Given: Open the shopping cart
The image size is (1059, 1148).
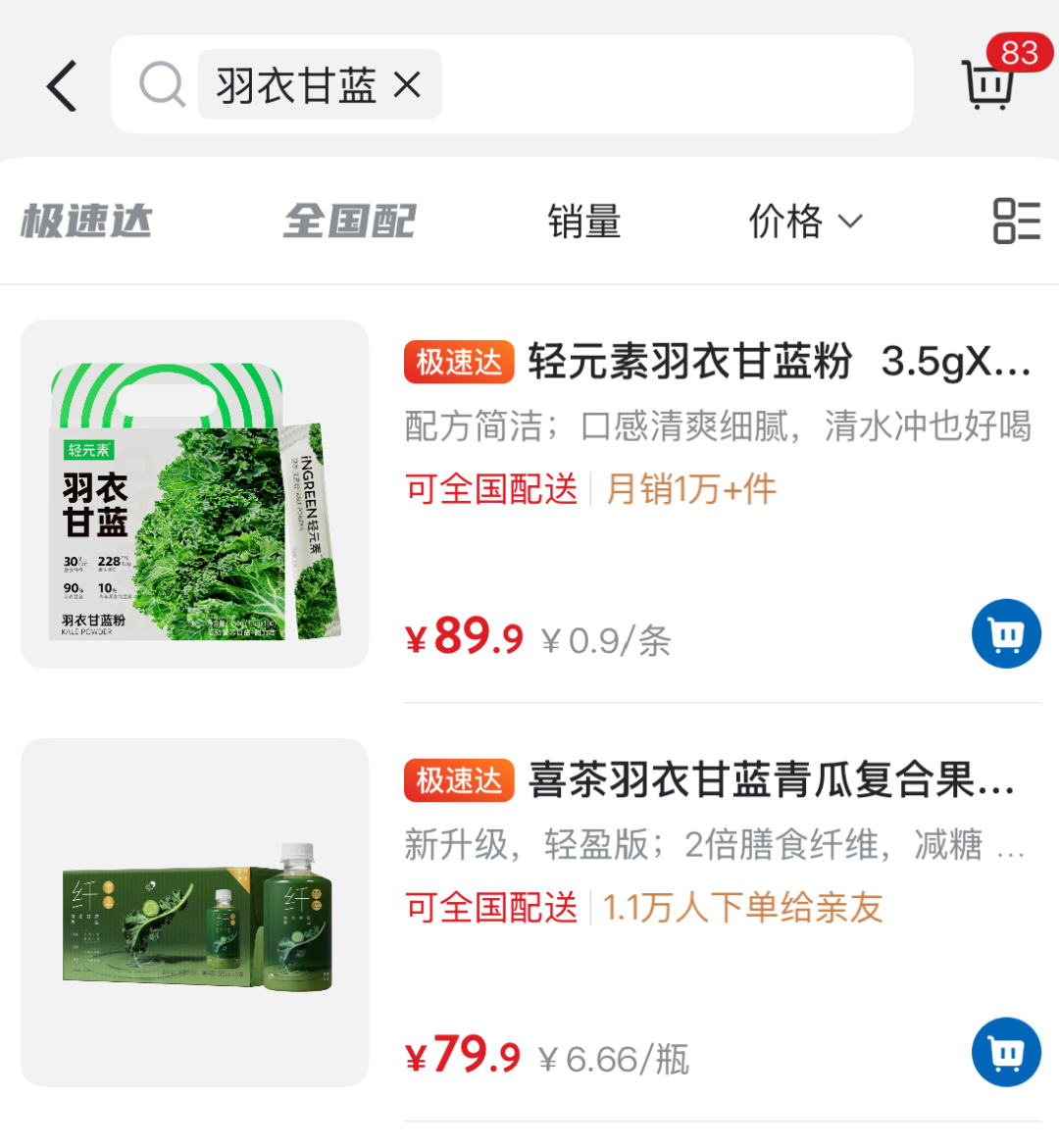Looking at the screenshot, I should (990, 83).
